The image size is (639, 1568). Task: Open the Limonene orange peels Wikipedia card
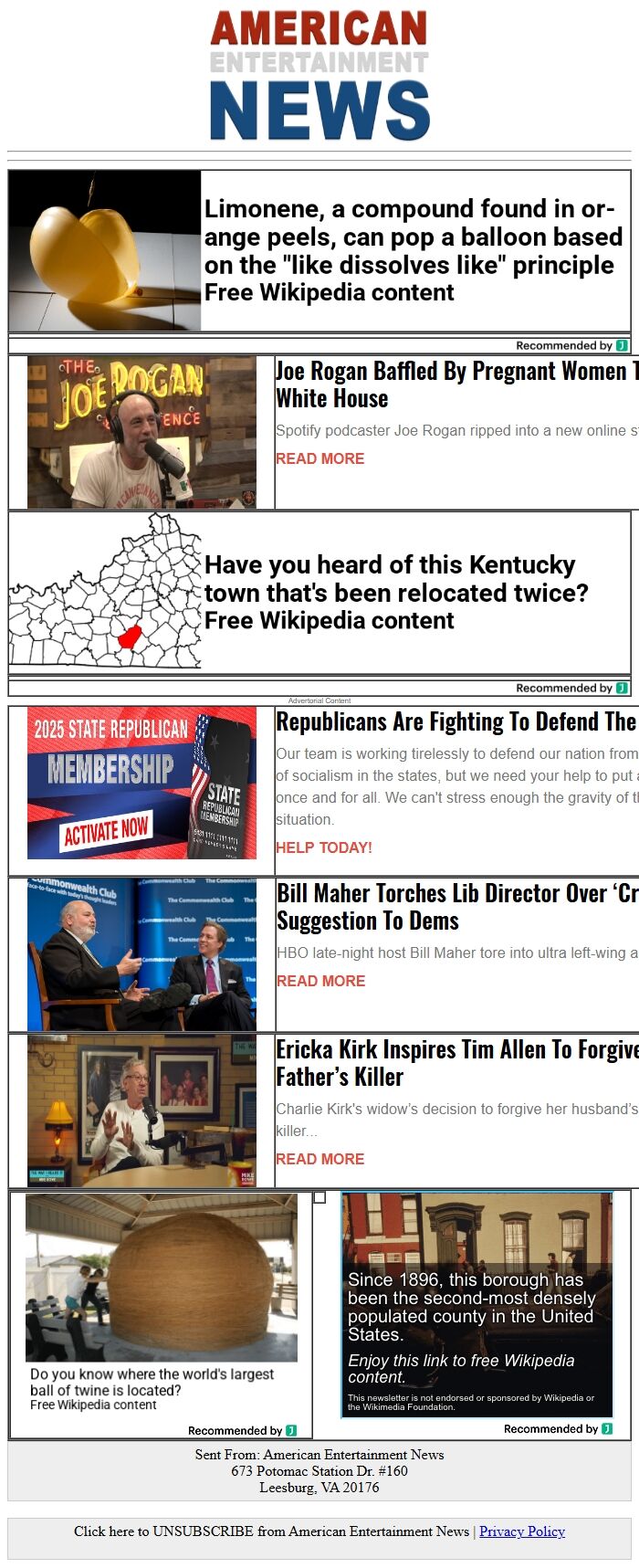(x=319, y=251)
